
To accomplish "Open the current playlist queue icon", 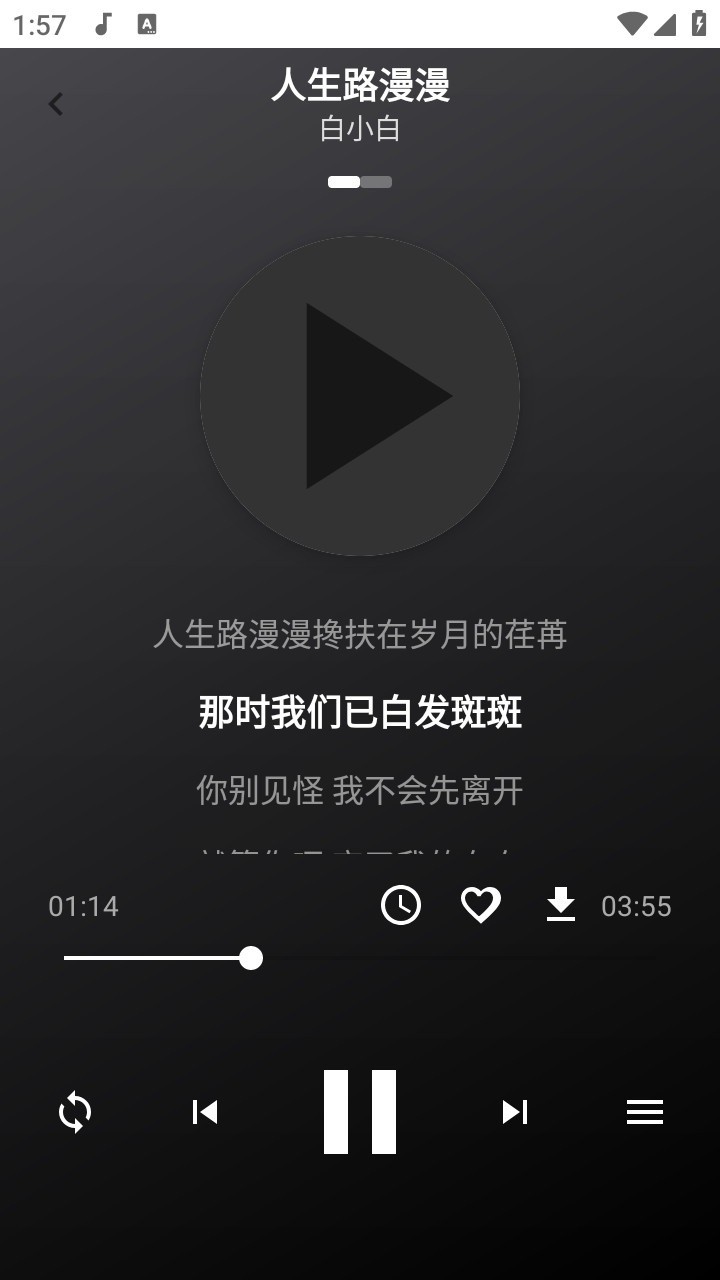I will pyautogui.click(x=645, y=1112).
